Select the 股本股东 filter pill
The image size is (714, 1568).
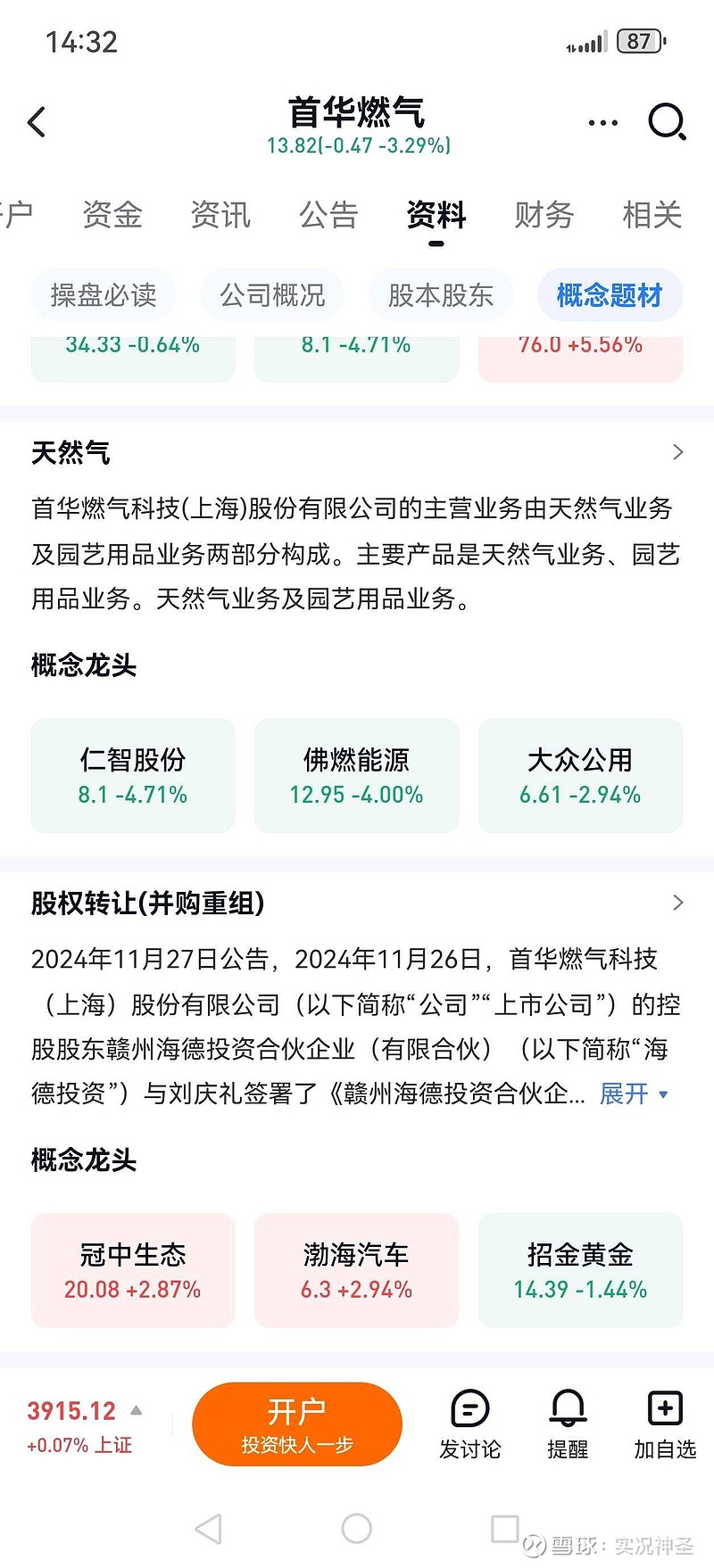click(x=441, y=294)
